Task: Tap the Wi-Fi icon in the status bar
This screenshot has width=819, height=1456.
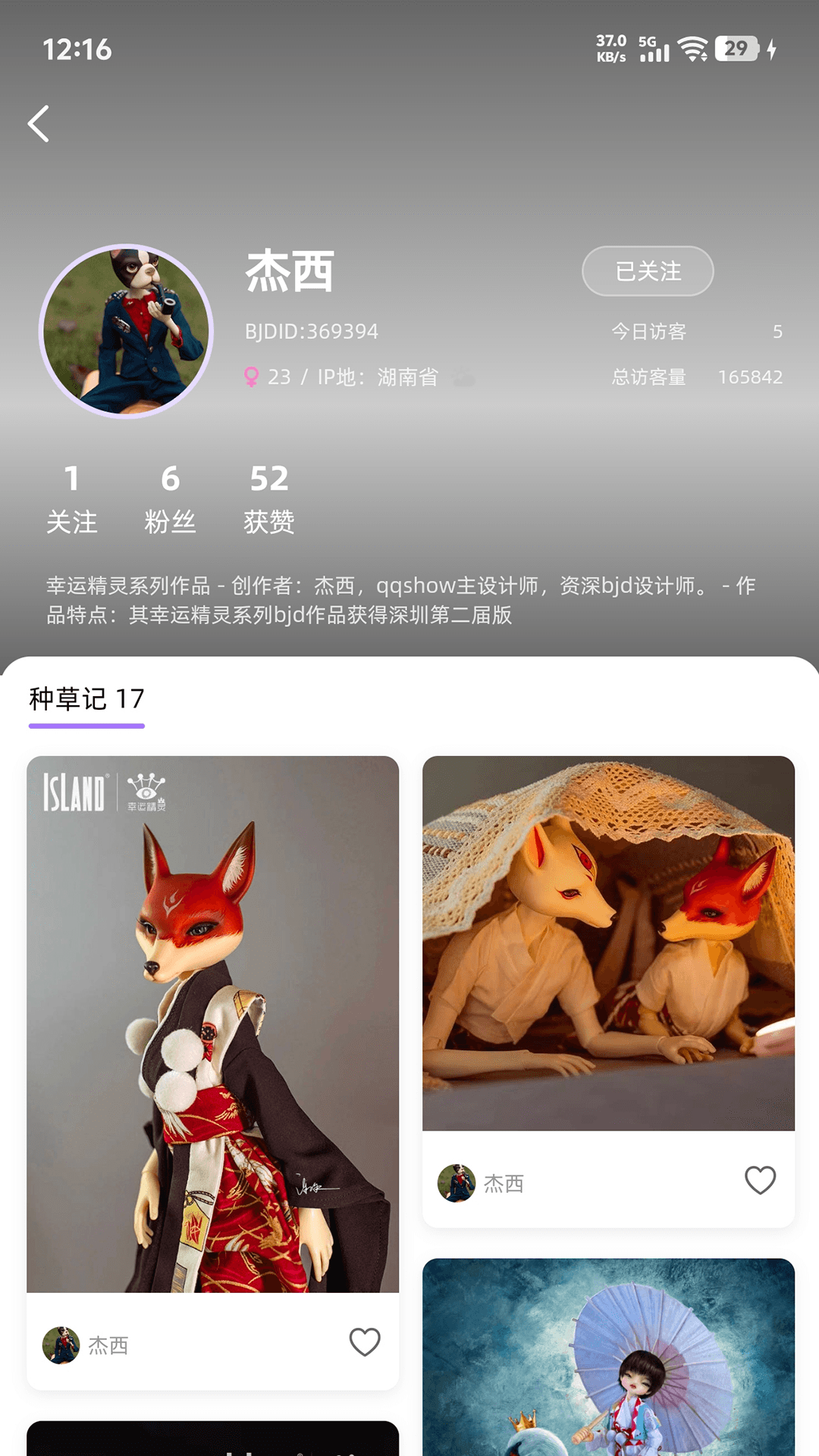Action: pyautogui.click(x=692, y=49)
